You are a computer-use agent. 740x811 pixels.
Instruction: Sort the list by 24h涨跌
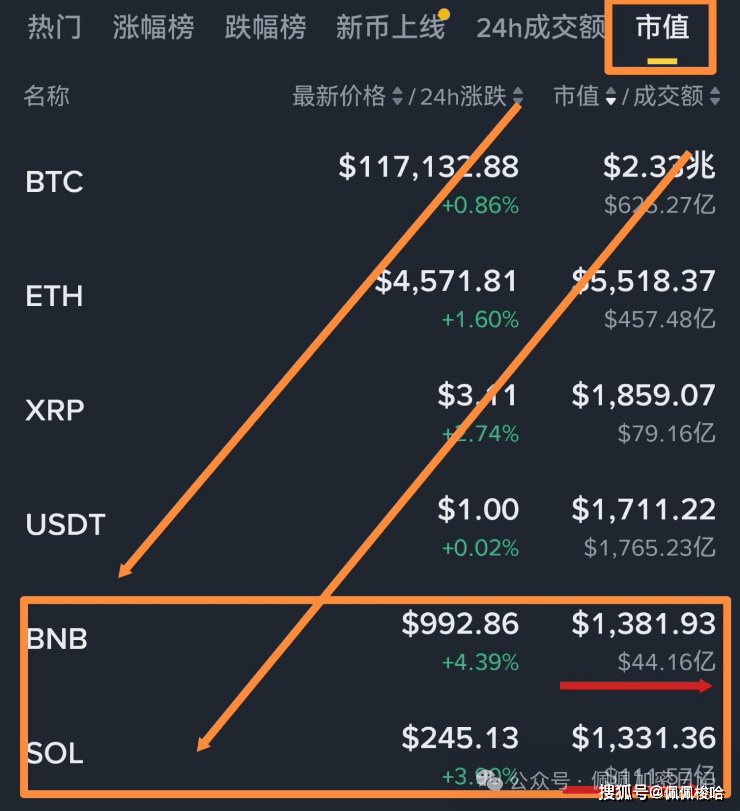pos(471,96)
